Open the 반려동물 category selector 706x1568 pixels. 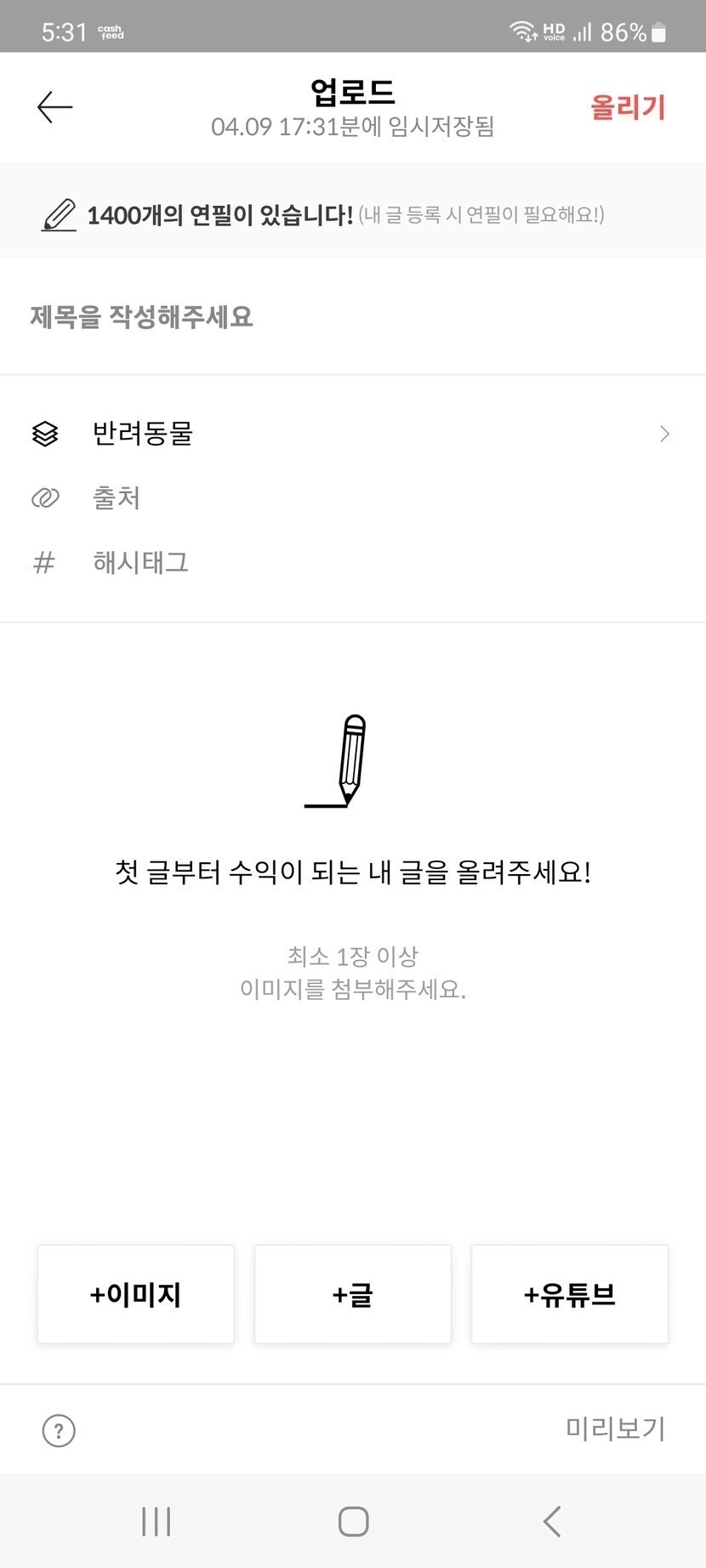[353, 434]
